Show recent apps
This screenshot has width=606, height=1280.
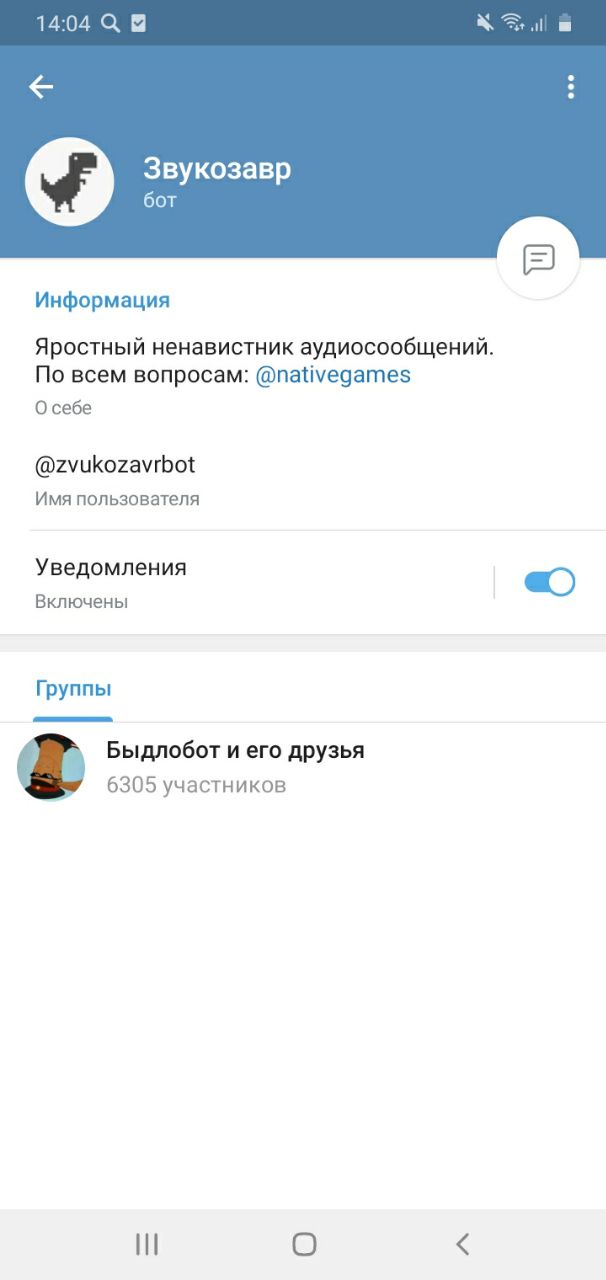[x=147, y=1244]
